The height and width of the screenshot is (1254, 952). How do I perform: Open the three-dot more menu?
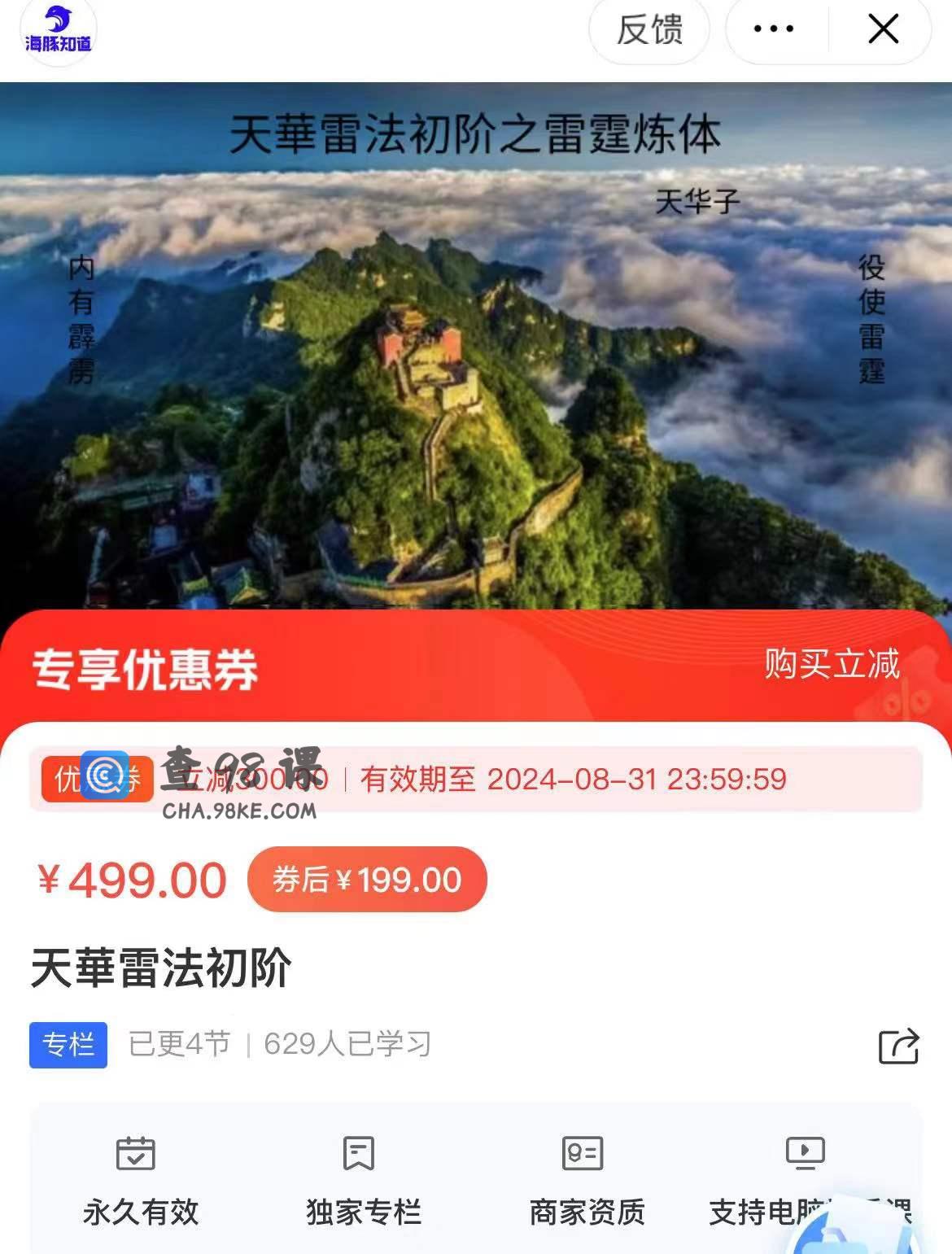pos(774,30)
